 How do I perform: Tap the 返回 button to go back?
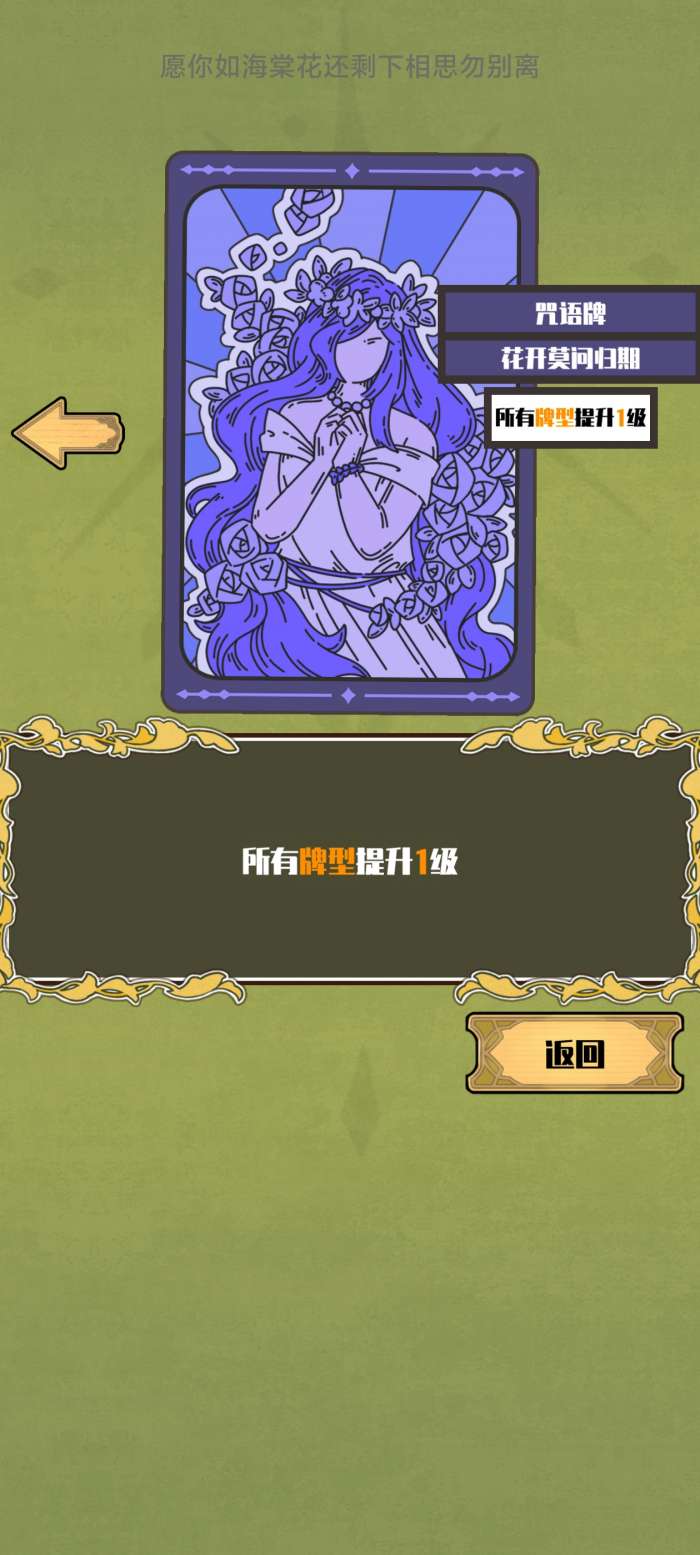click(x=574, y=1053)
